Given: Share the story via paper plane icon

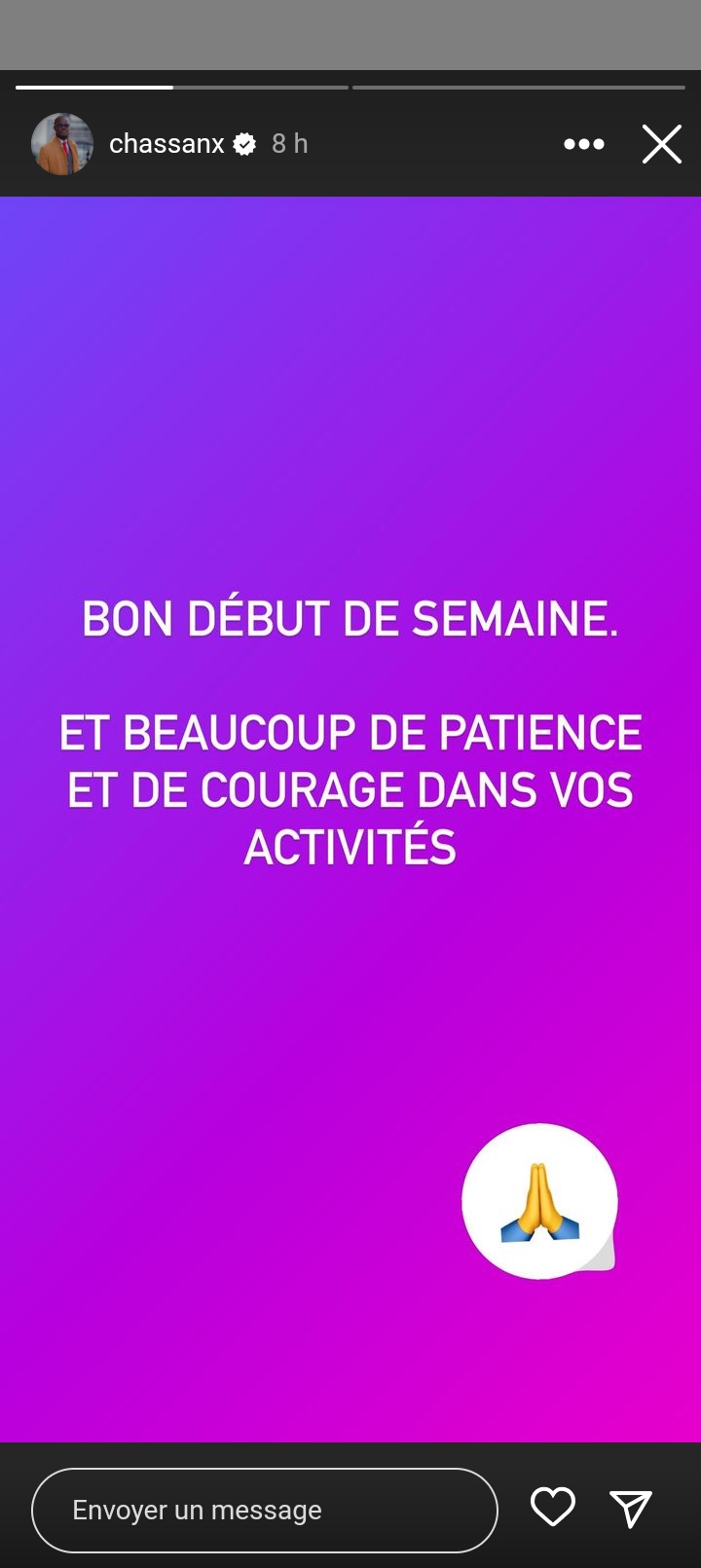Looking at the screenshot, I should coord(631,1509).
